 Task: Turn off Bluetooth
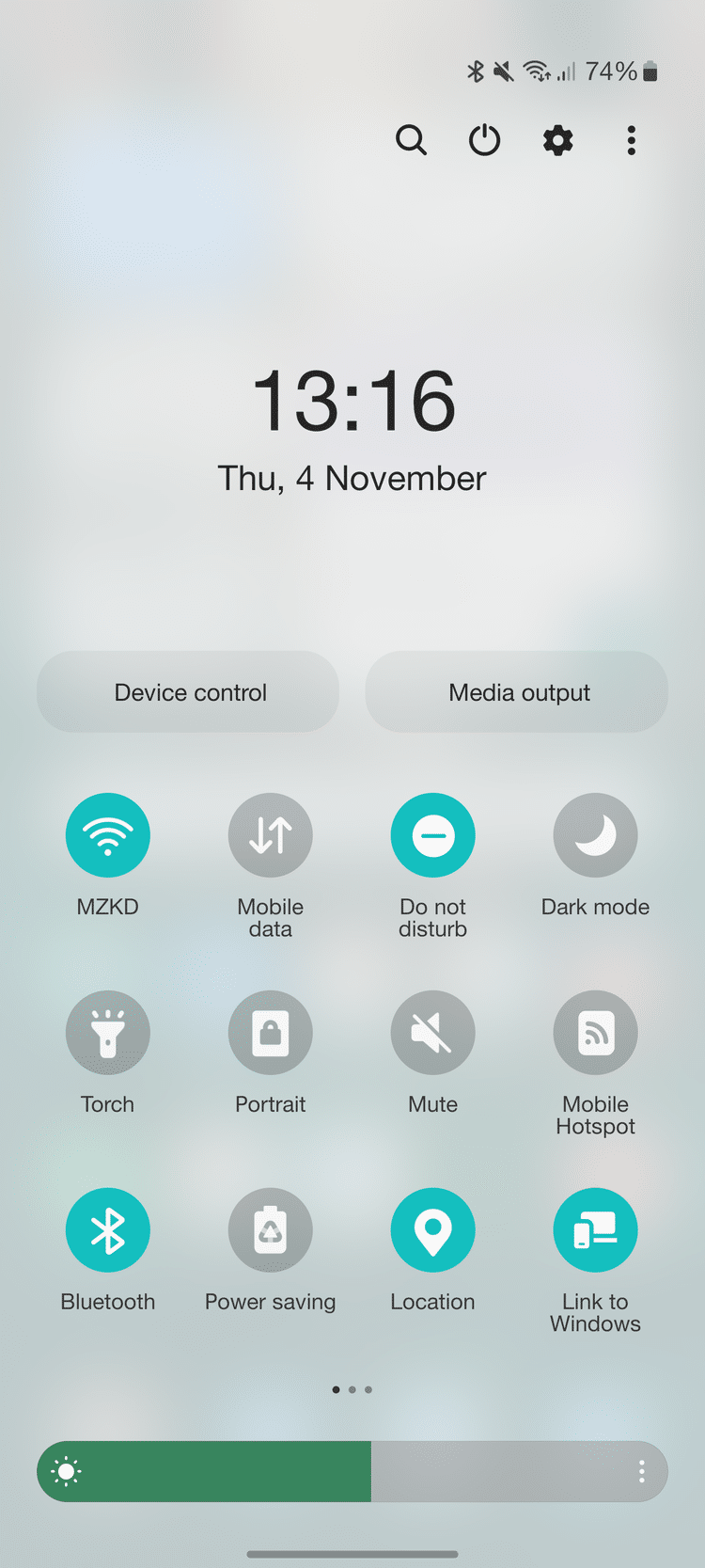tap(108, 1230)
